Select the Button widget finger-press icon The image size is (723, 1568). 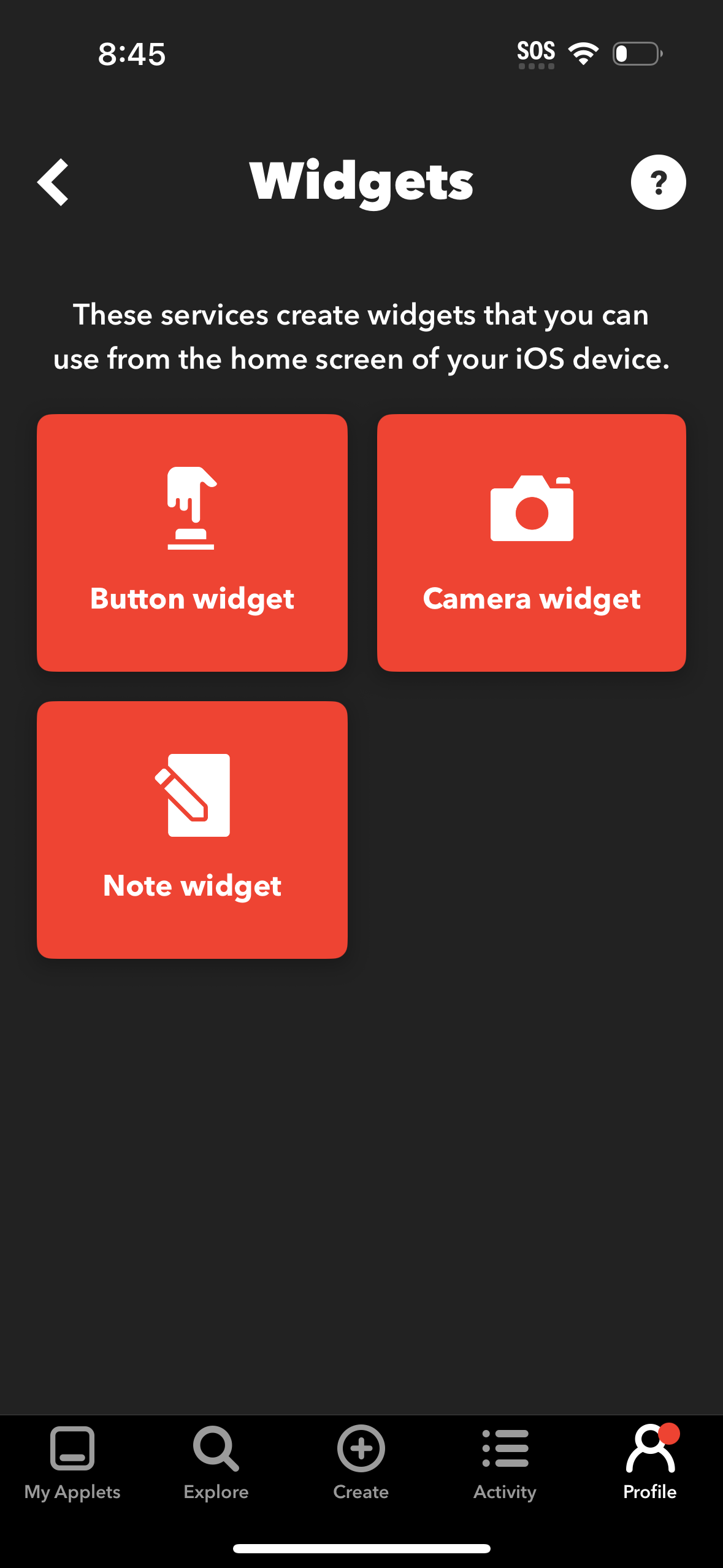191,509
